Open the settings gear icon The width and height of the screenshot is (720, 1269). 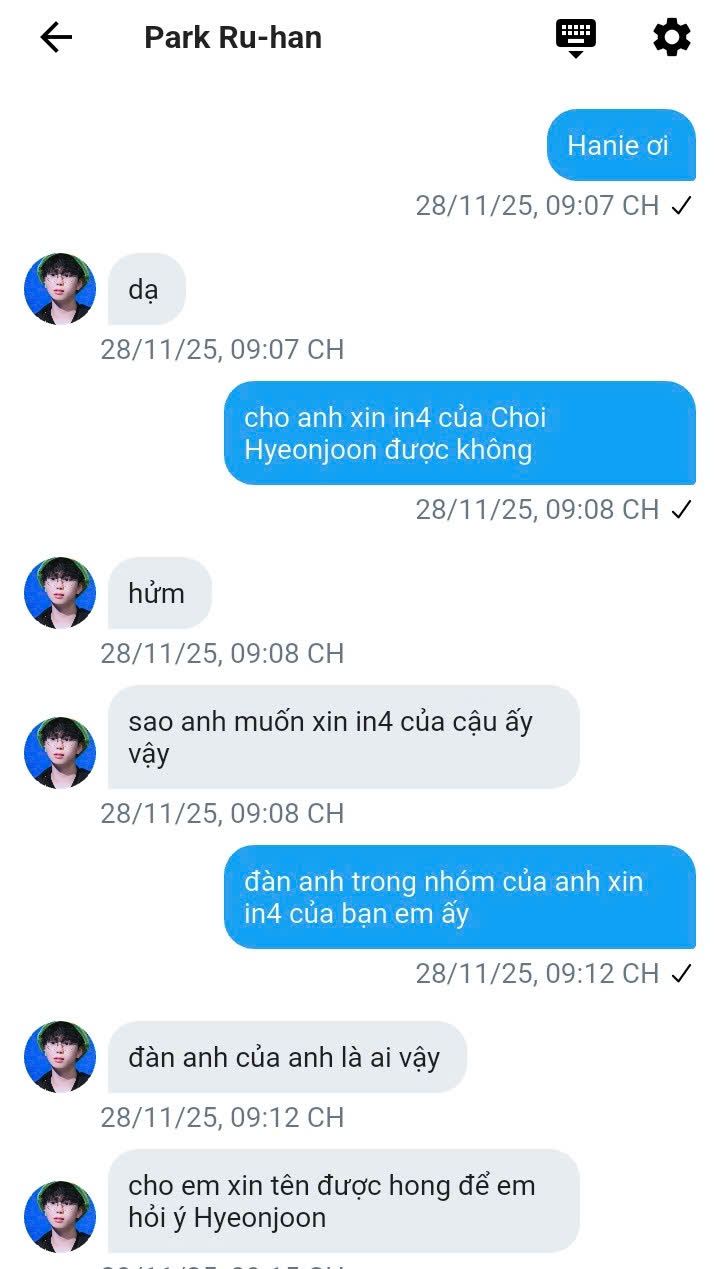pos(671,38)
